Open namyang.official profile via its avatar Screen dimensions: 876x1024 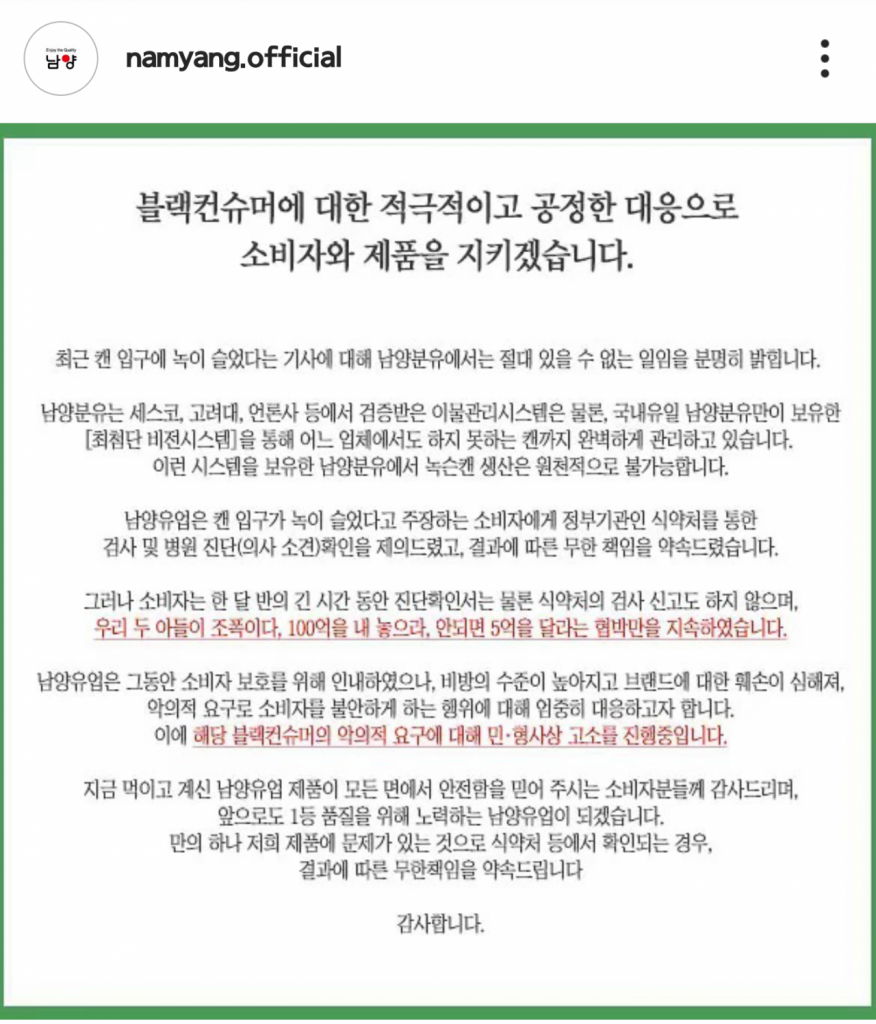pyautogui.click(x=60, y=59)
